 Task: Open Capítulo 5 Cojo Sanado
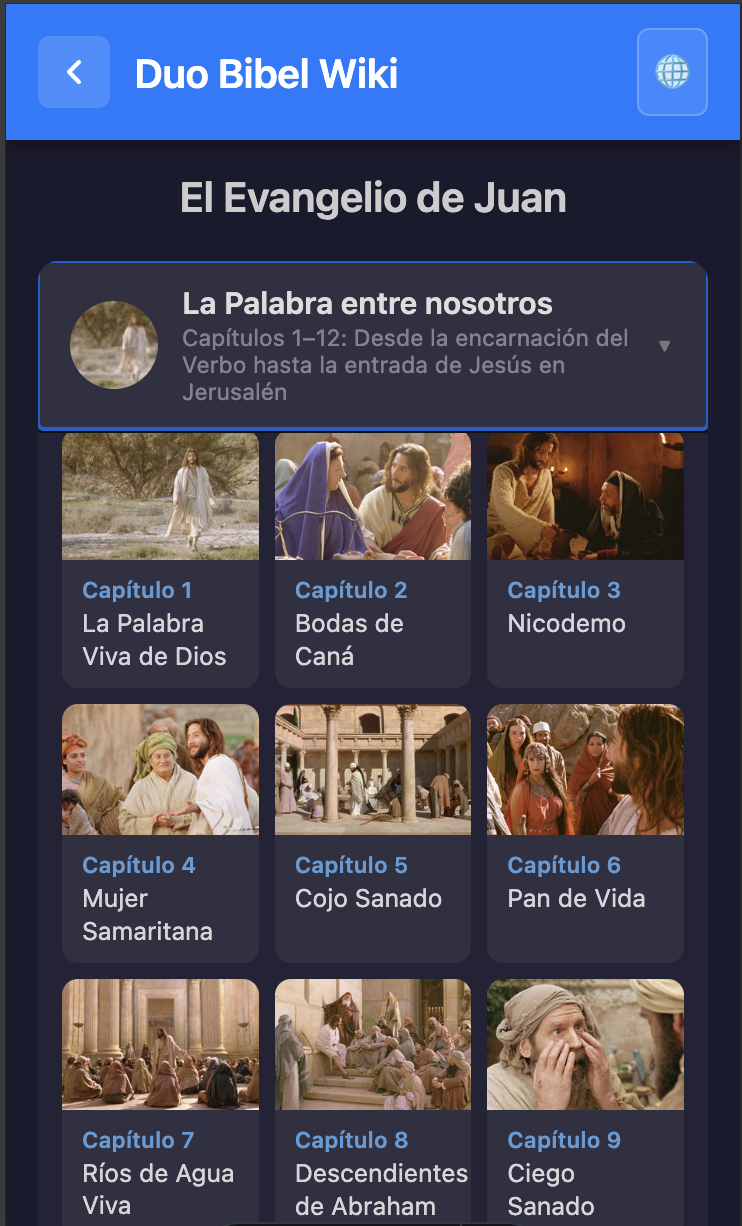click(351, 865)
